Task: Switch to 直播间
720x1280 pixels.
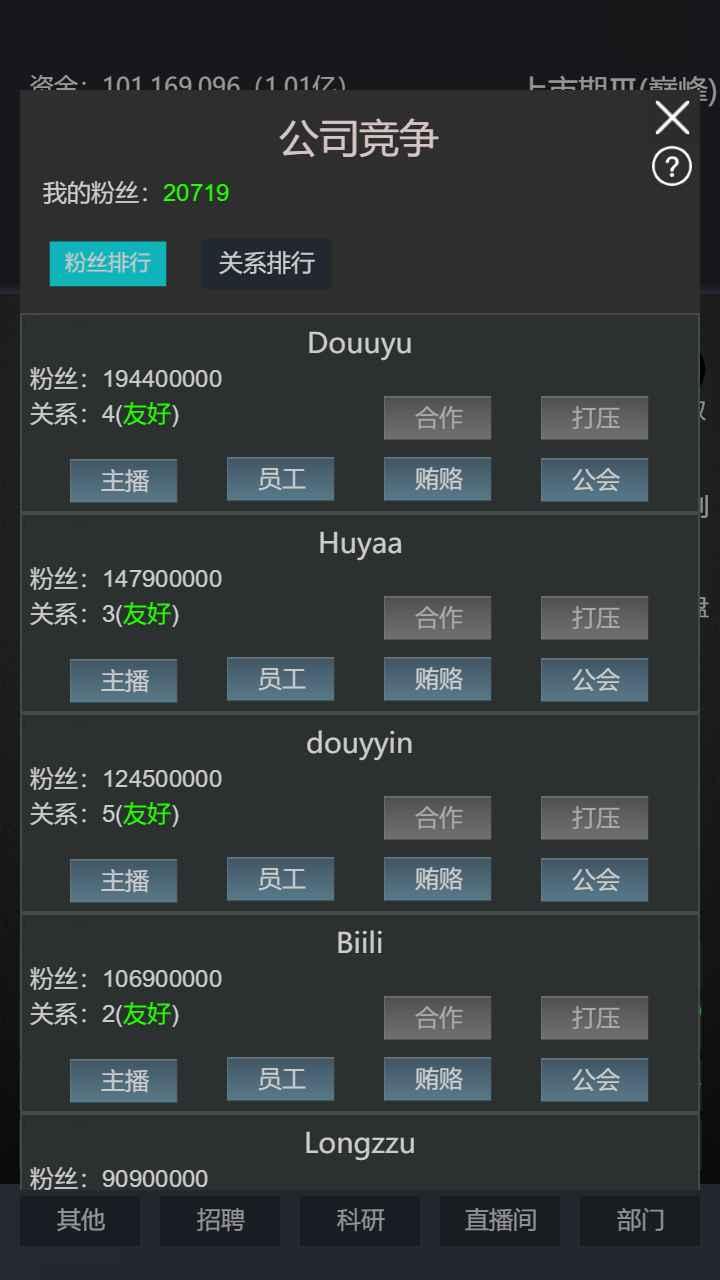Action: (x=500, y=1220)
